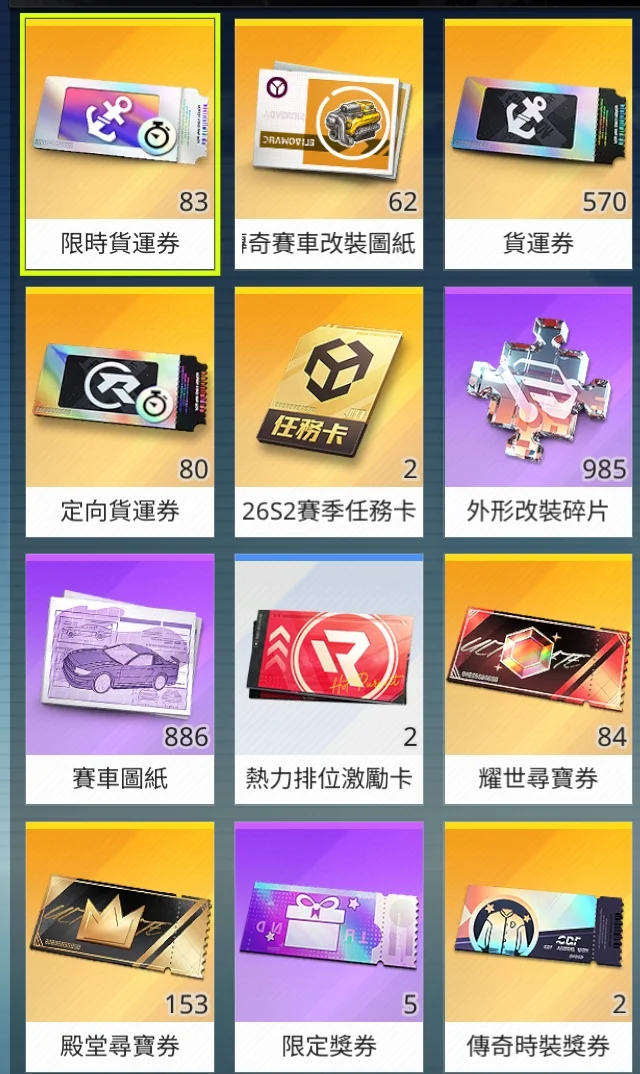Choose the 傳奇時裝獎券 item
This screenshot has height=1074, width=640.
tap(539, 946)
